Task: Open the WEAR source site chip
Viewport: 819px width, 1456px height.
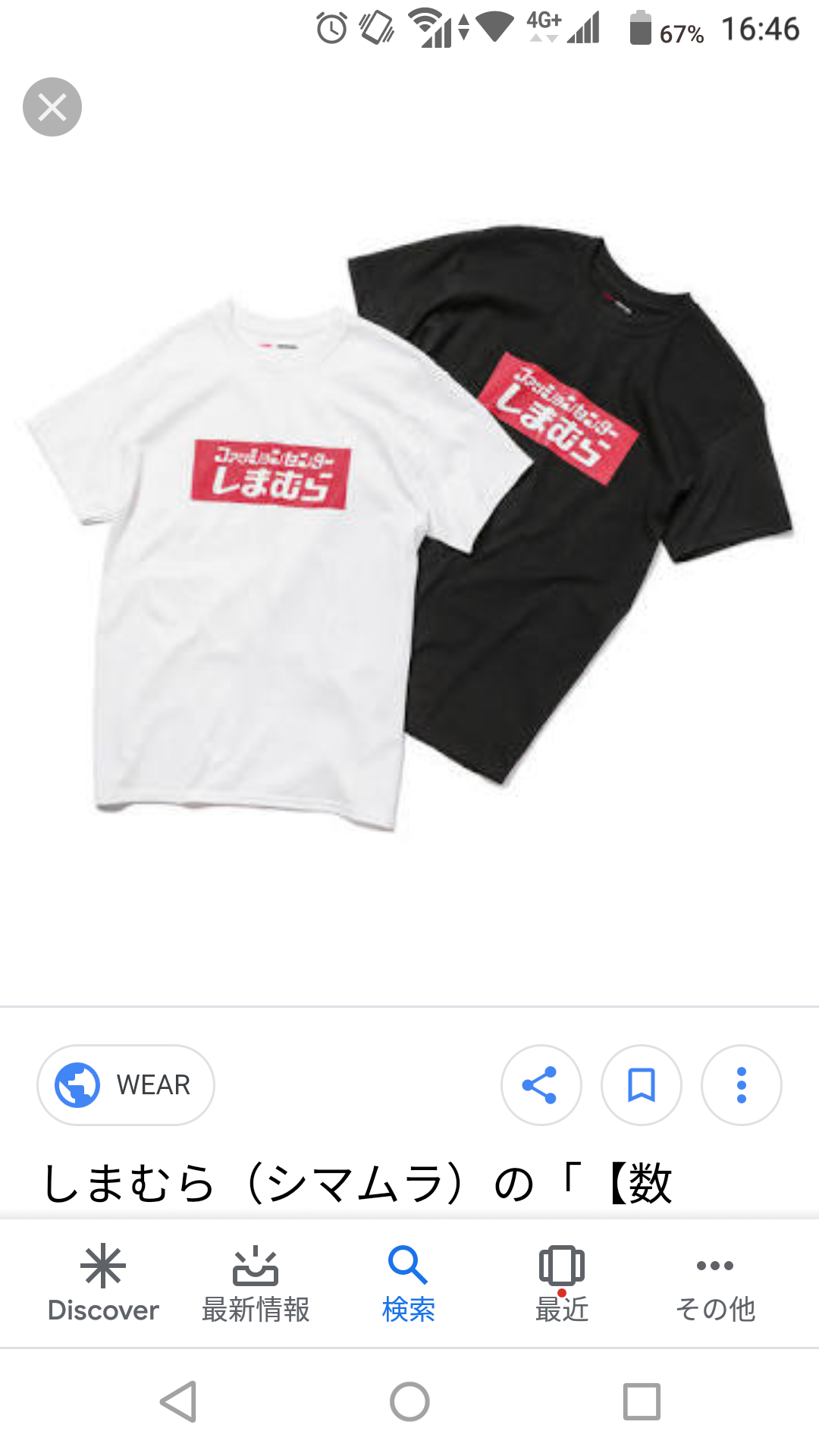Action: (x=126, y=1085)
